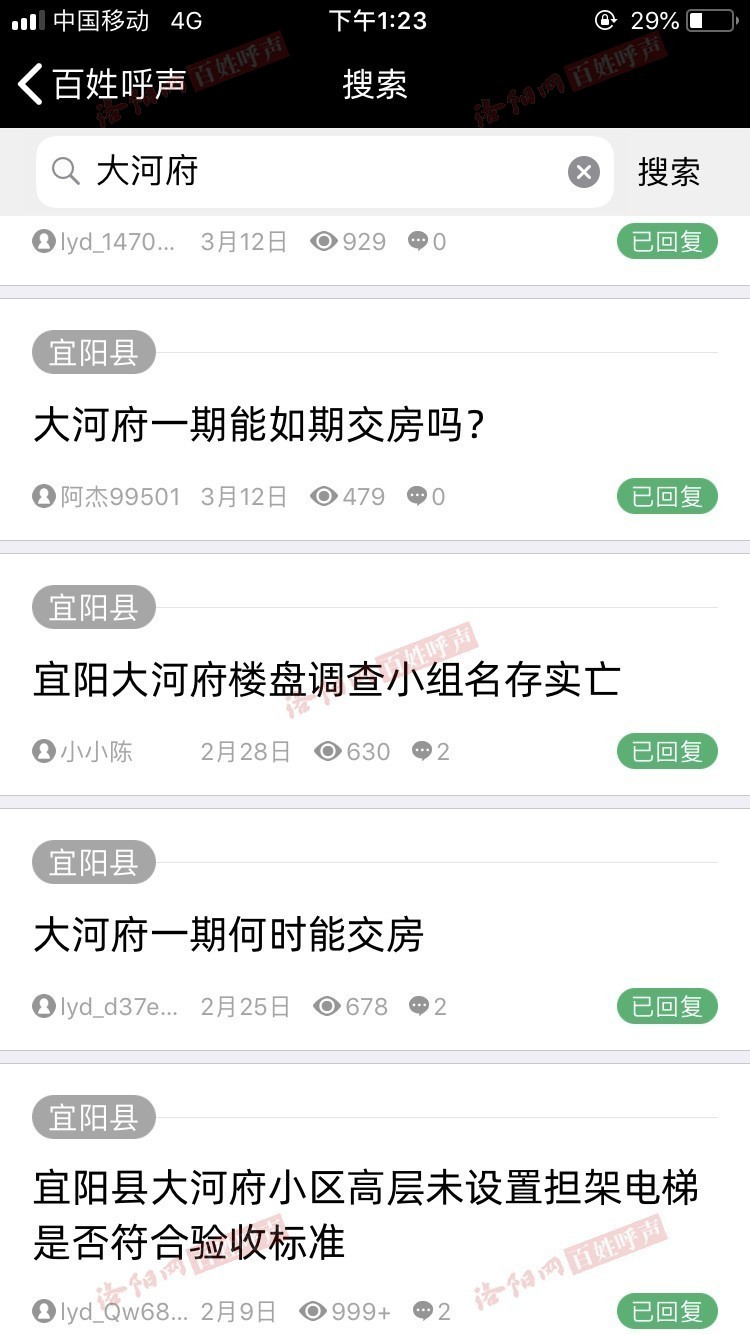Clear the search text with the X icon
Viewport: 750px width, 1334px height.
coord(584,172)
